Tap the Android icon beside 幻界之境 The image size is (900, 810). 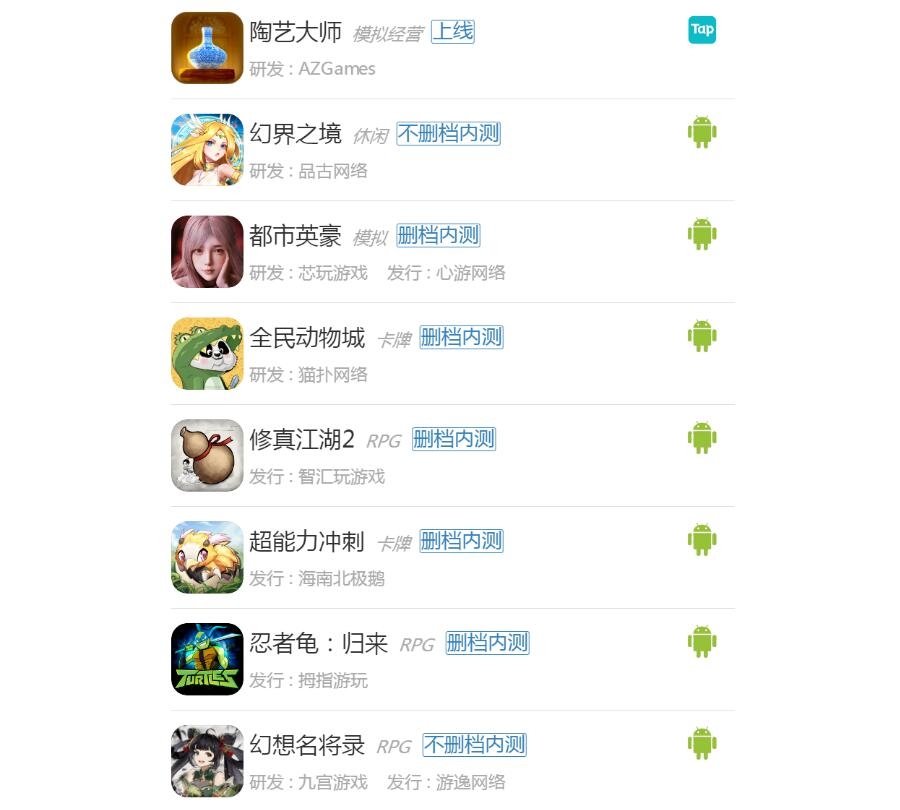coord(702,132)
